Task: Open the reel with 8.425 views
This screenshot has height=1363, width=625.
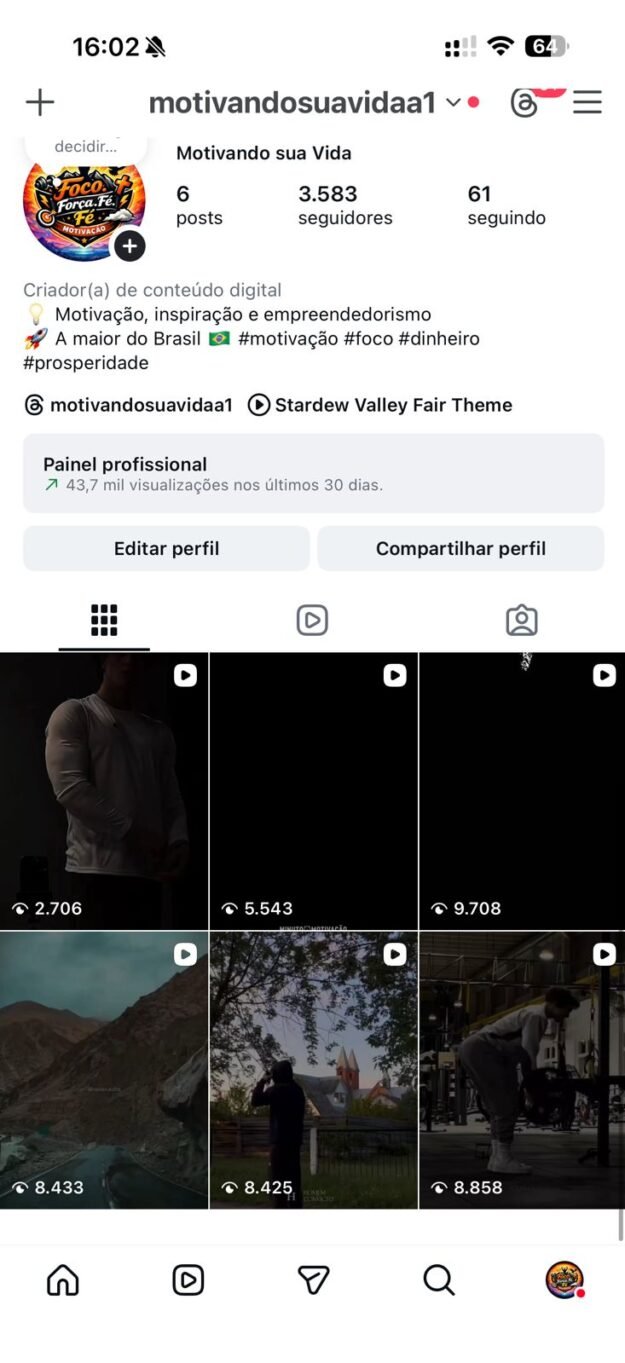Action: pyautogui.click(x=313, y=1070)
